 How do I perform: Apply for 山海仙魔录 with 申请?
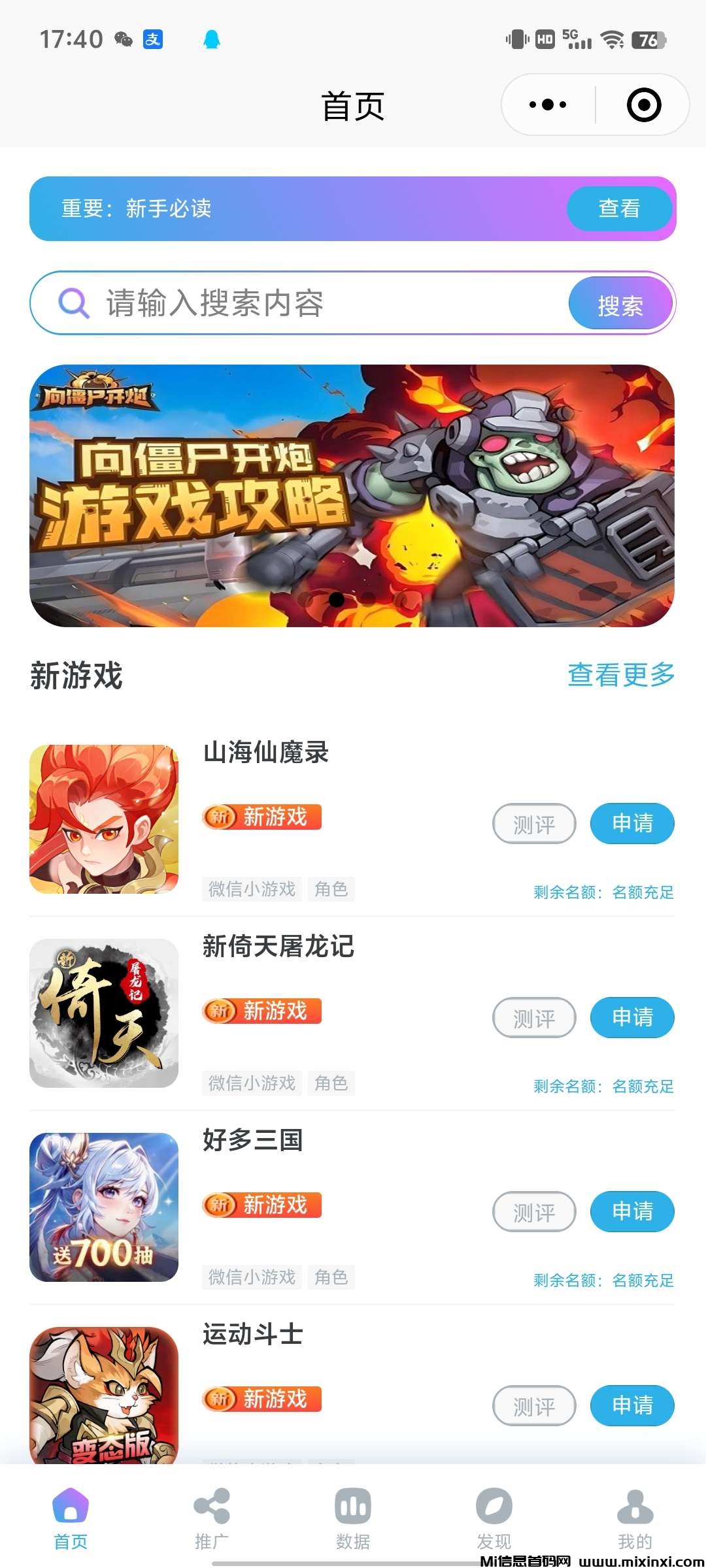632,823
